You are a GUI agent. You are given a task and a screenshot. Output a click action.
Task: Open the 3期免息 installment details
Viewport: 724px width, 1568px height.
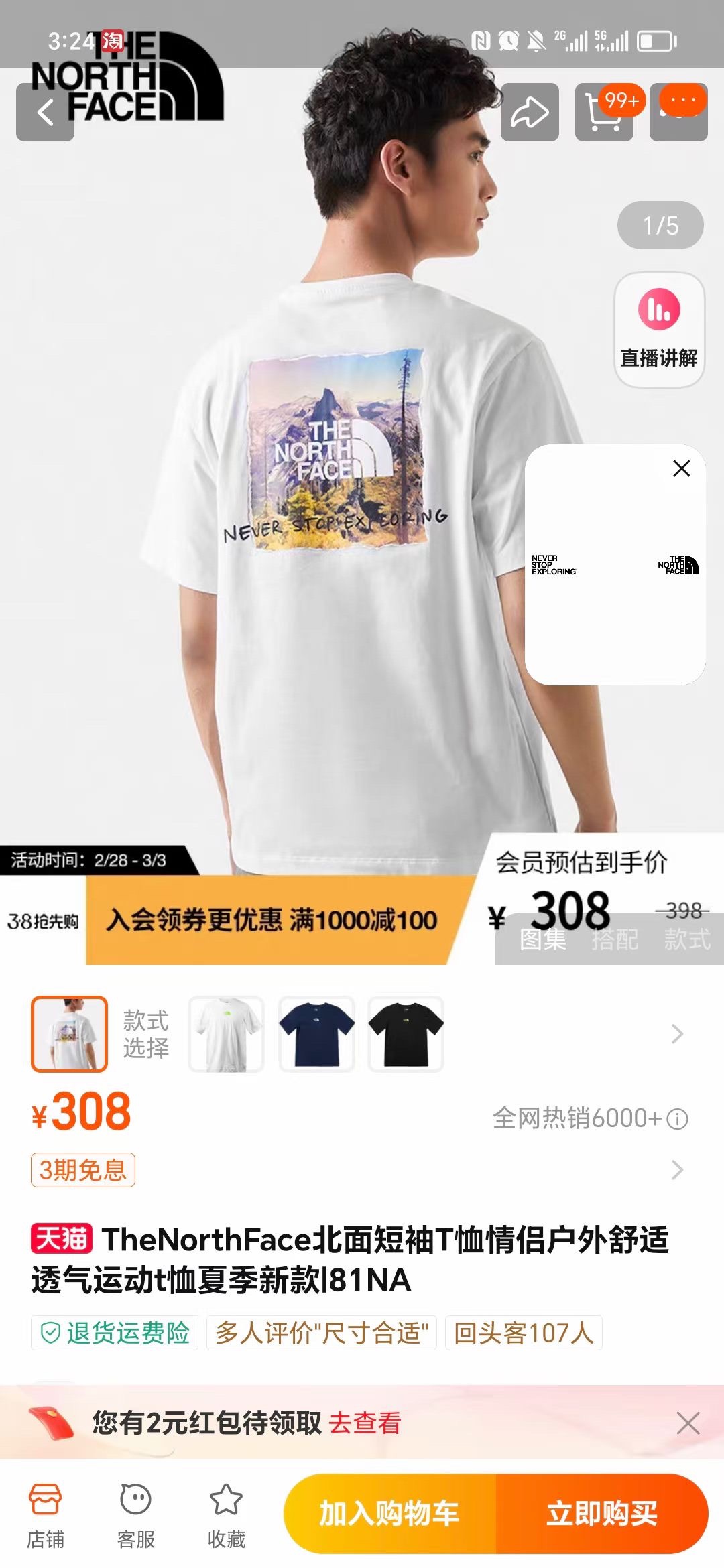click(x=83, y=1170)
